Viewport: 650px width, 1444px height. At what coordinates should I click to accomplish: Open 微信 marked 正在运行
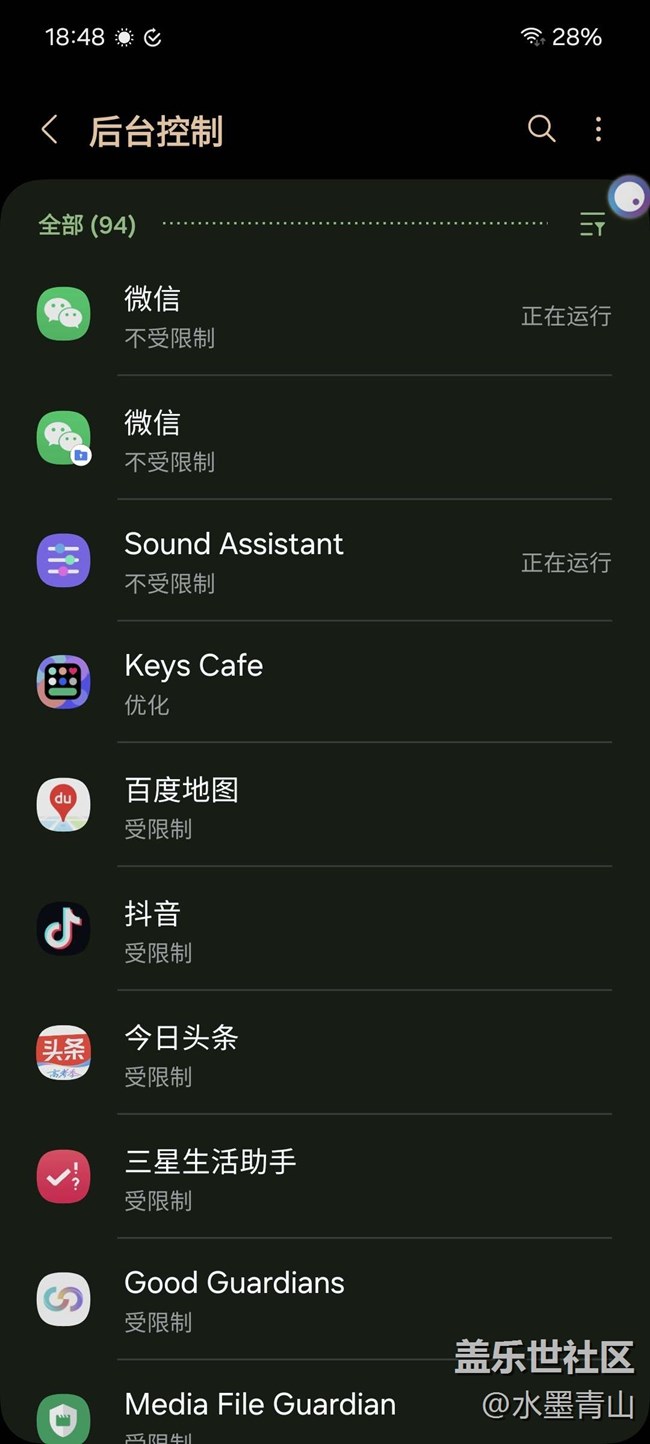325,315
